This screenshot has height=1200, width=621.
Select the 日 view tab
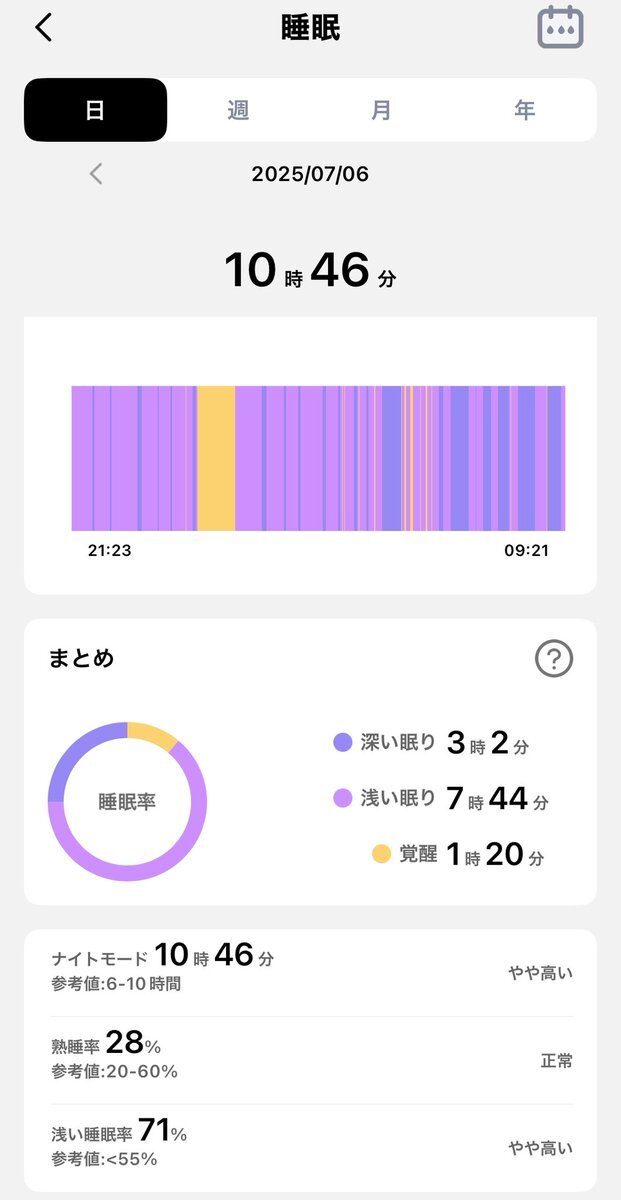click(95, 110)
